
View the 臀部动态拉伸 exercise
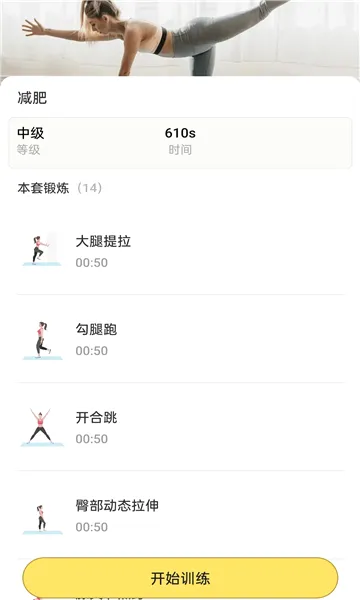pos(180,514)
